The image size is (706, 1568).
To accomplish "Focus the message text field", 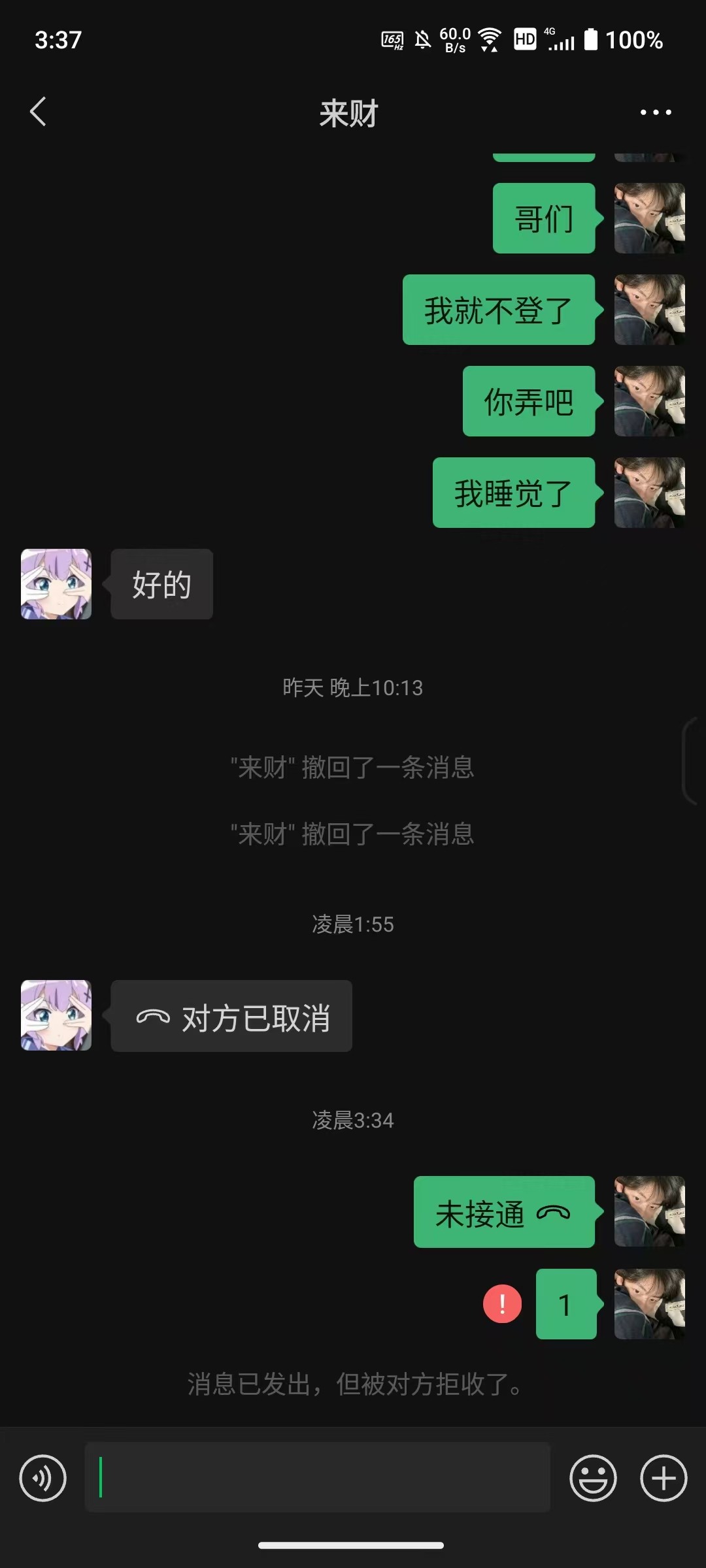I will click(317, 1477).
